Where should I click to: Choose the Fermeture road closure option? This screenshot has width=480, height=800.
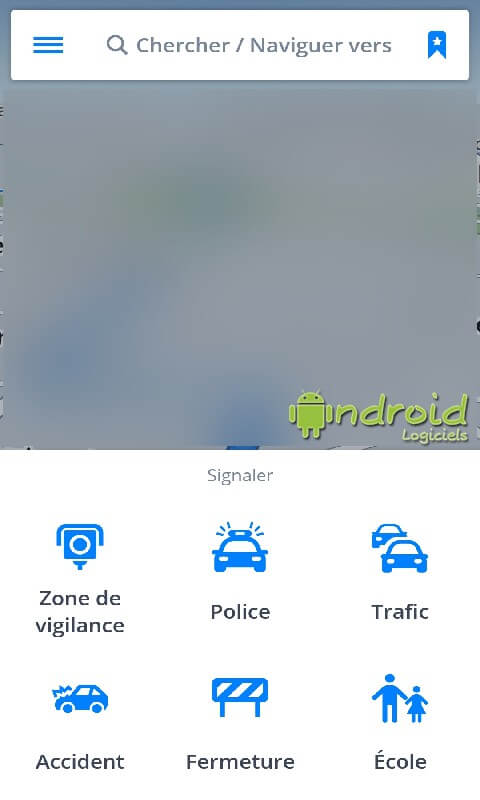pos(240,724)
